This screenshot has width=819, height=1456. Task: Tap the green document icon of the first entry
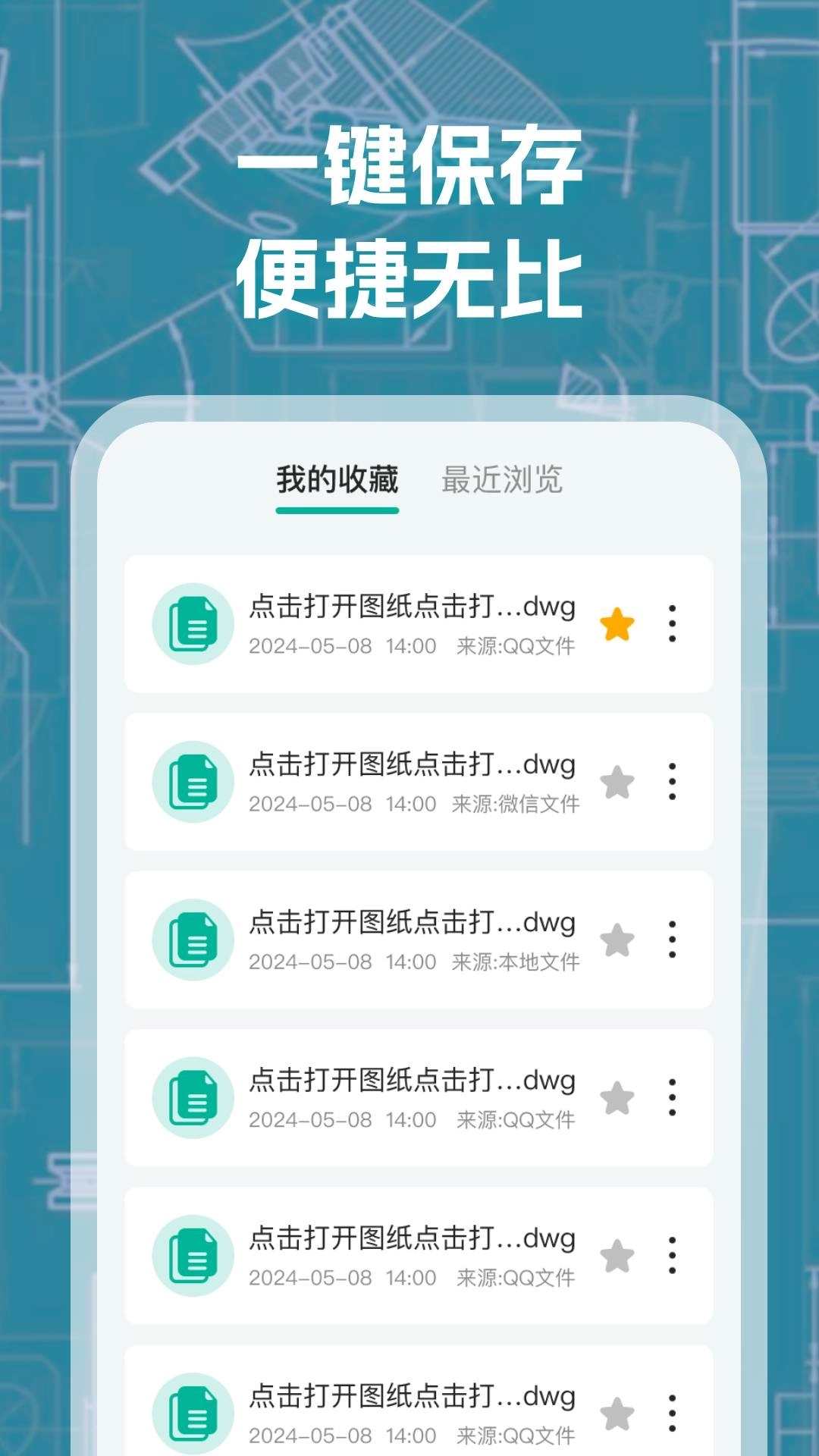[x=192, y=625]
